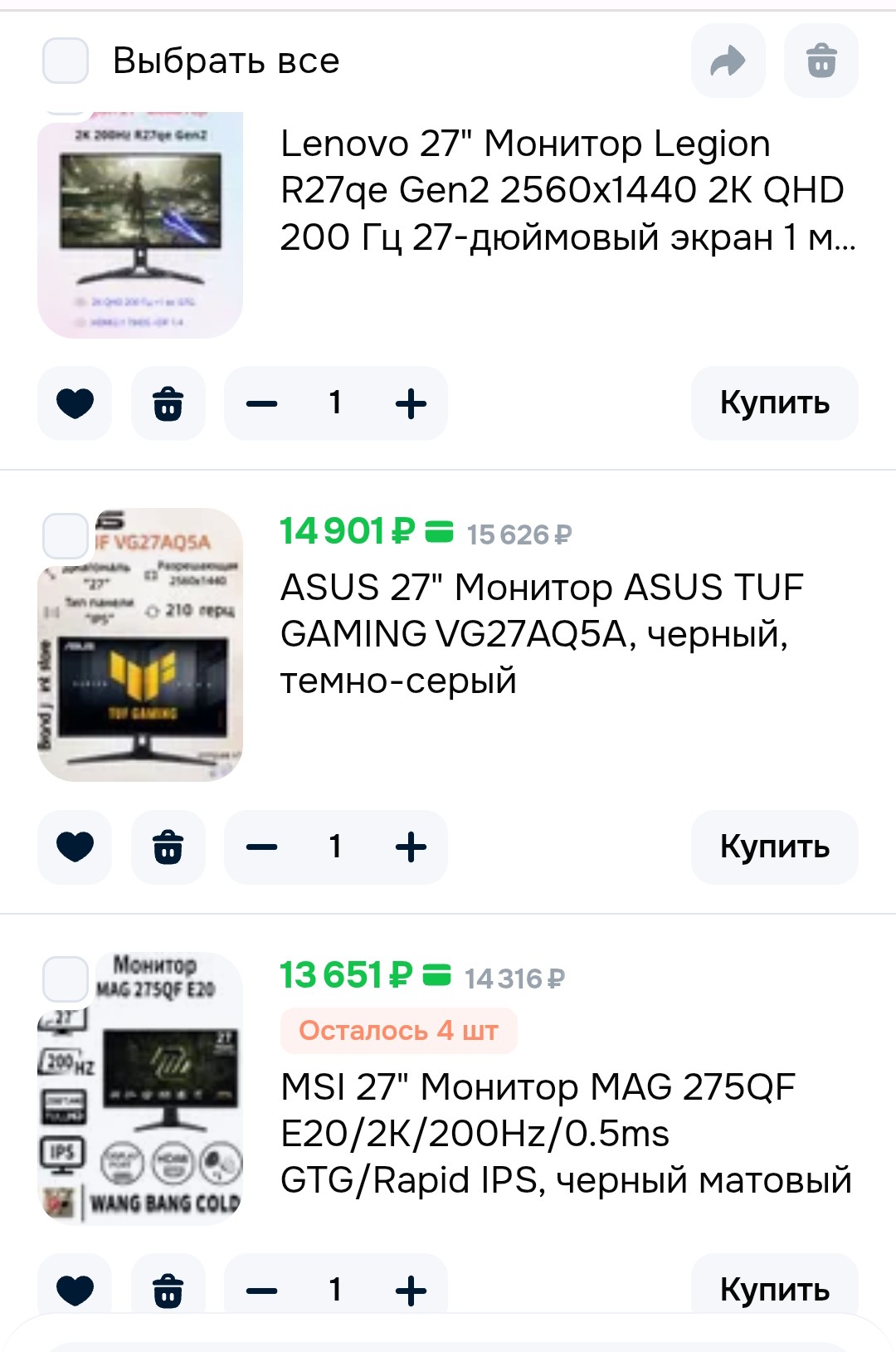The width and height of the screenshot is (896, 1352).
Task: Increase quantity of MSI MAG 275QF
Action: pos(411,1290)
